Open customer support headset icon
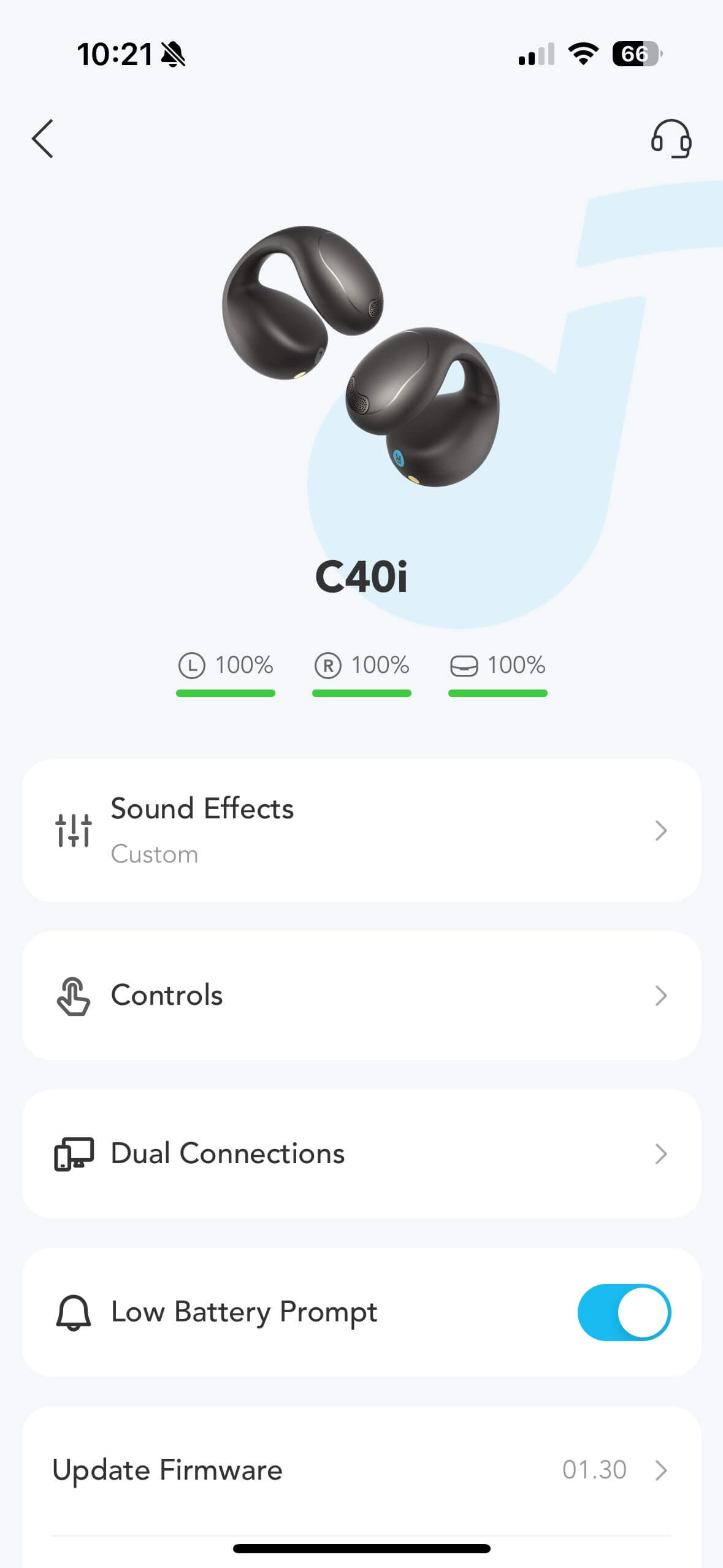The image size is (723, 1568). (x=671, y=139)
